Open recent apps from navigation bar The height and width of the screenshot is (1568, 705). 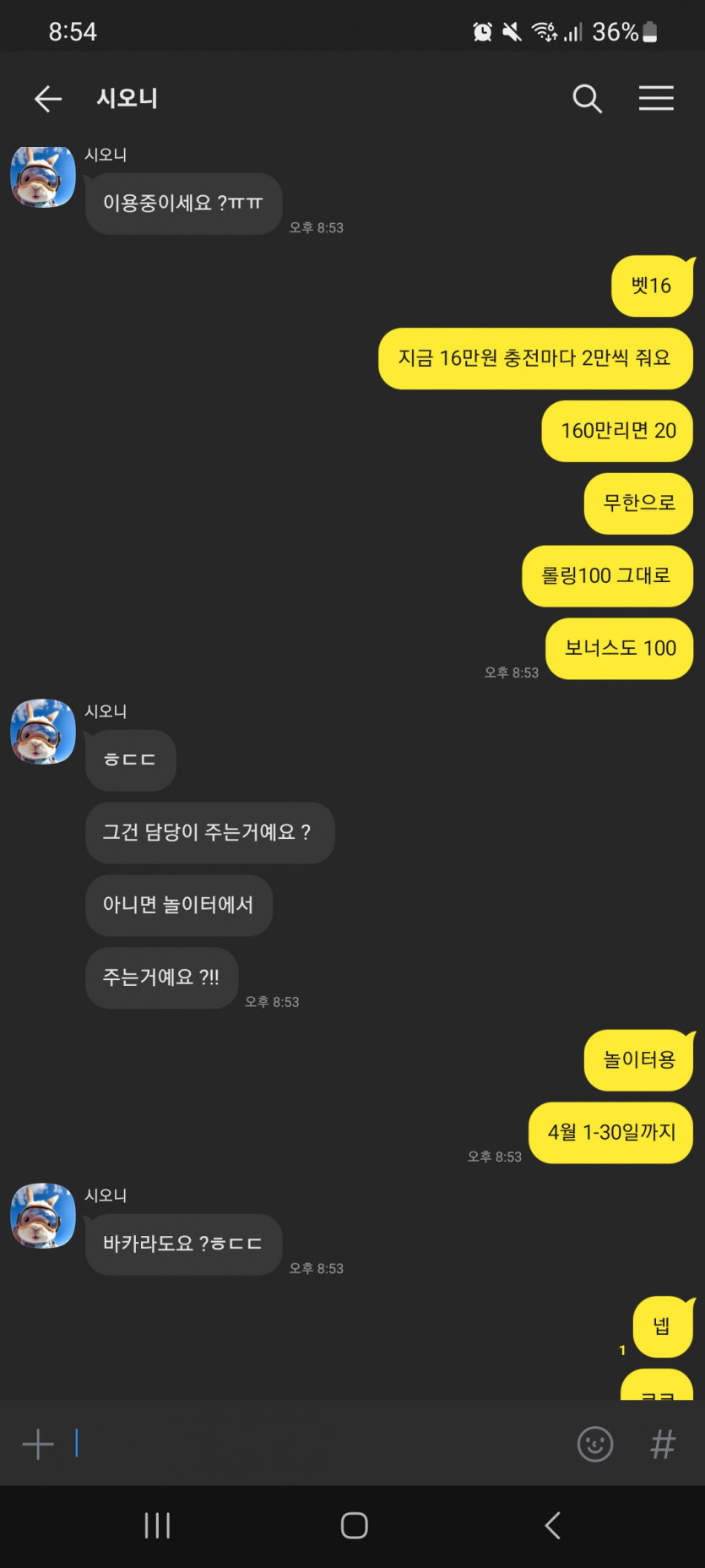point(157,1525)
